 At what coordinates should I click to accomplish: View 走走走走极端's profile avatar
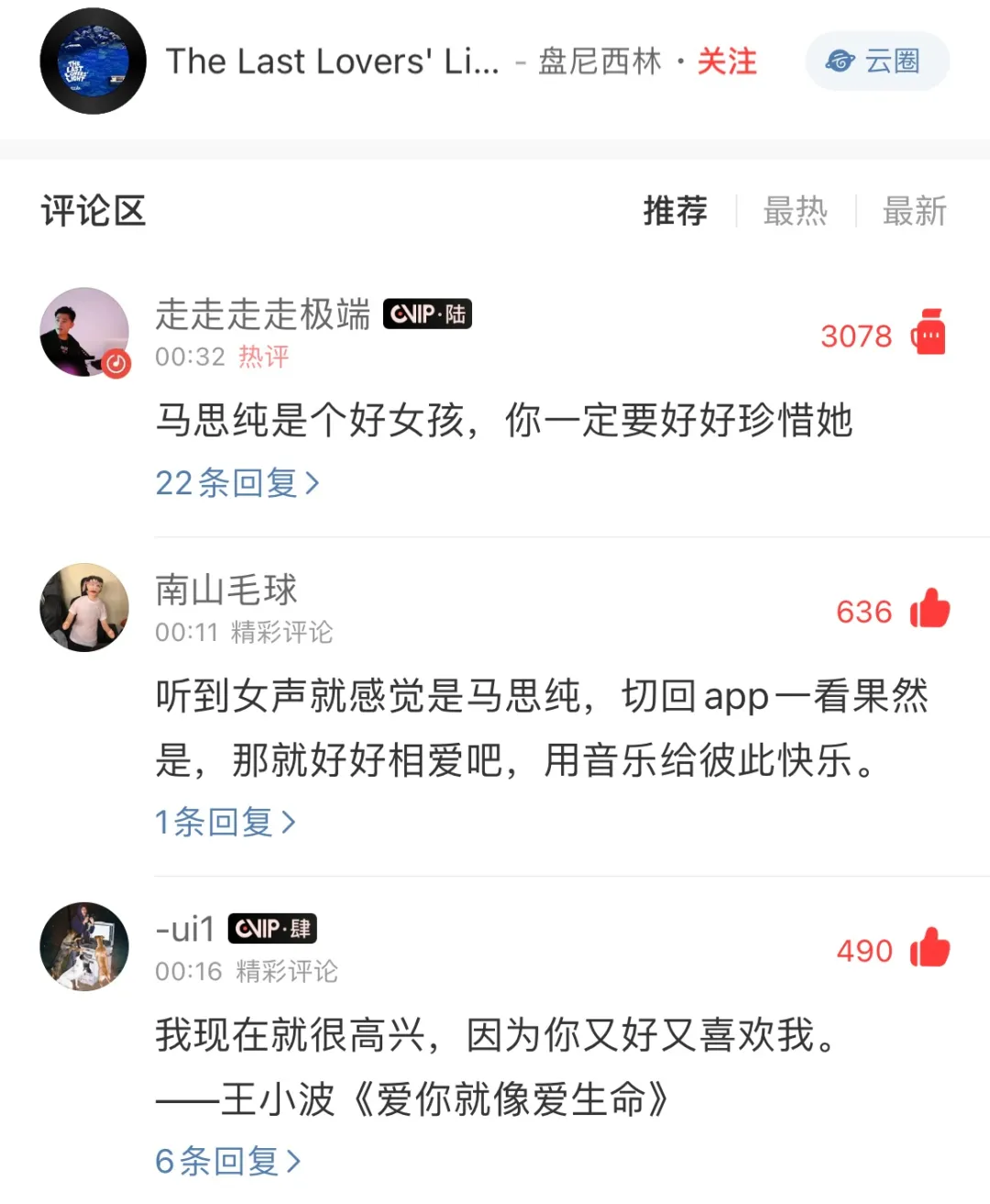(84, 332)
